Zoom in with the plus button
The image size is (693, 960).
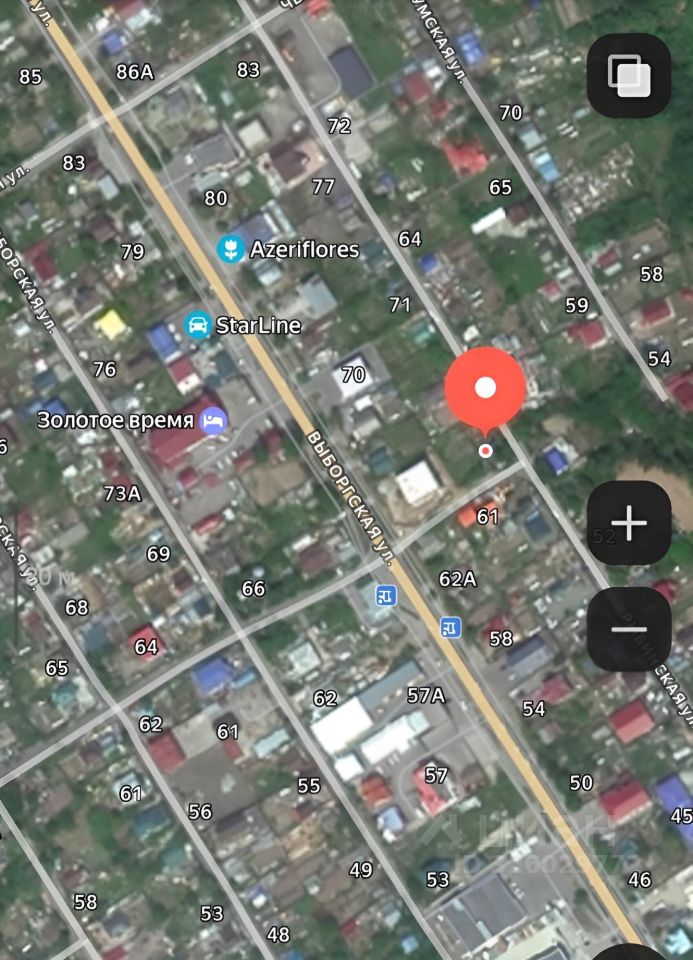(628, 523)
